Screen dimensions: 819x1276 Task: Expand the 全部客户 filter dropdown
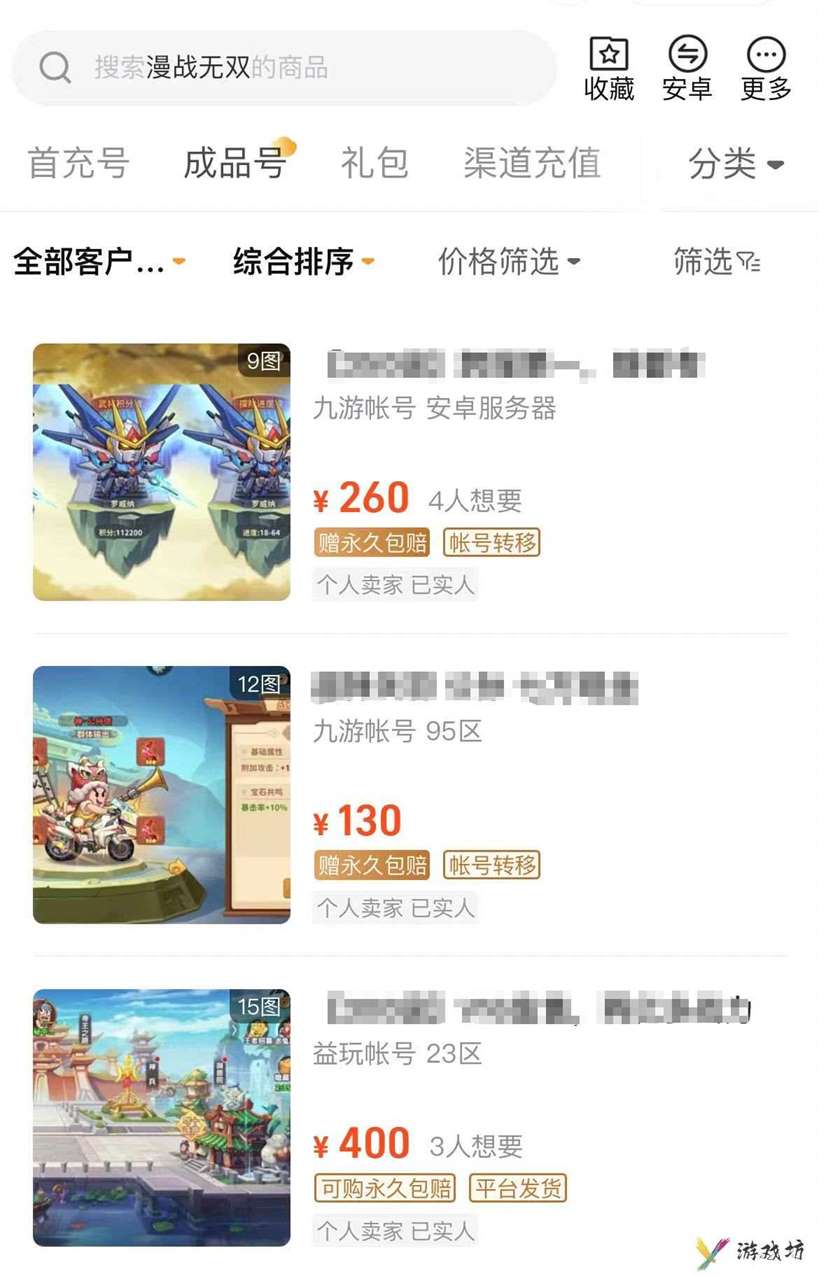99,262
